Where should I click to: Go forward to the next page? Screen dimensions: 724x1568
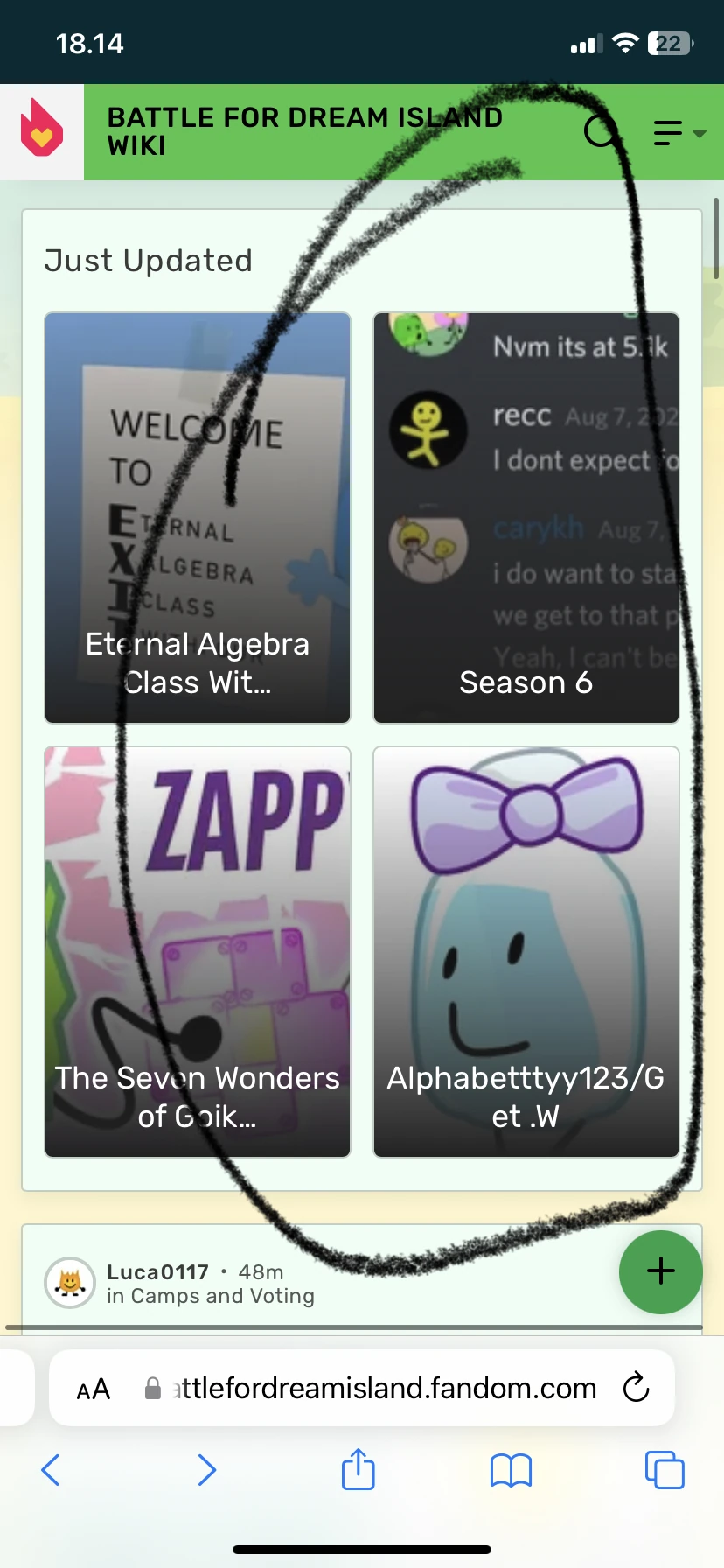coord(206,1470)
